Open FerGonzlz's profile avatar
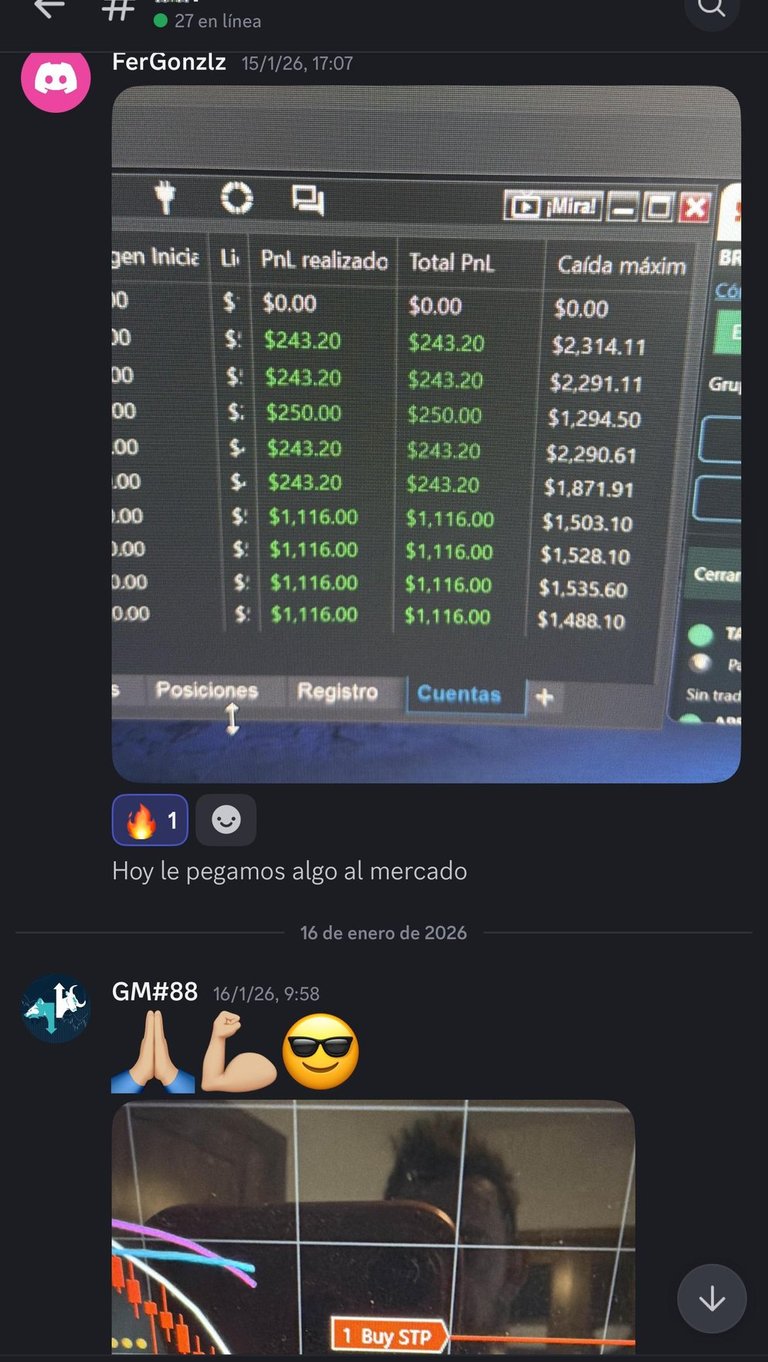The width and height of the screenshot is (768, 1362). pyautogui.click(x=56, y=78)
